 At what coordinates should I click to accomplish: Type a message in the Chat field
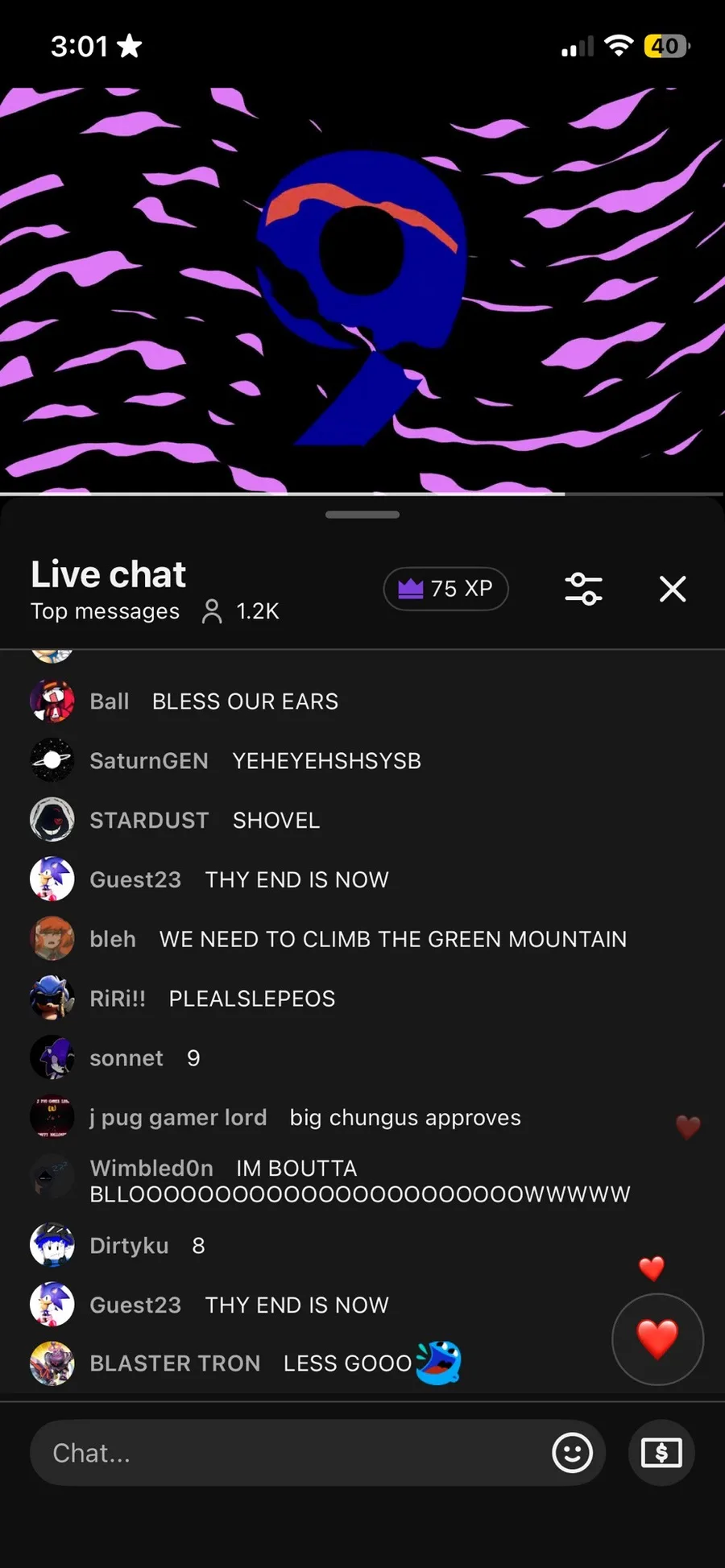290,1453
